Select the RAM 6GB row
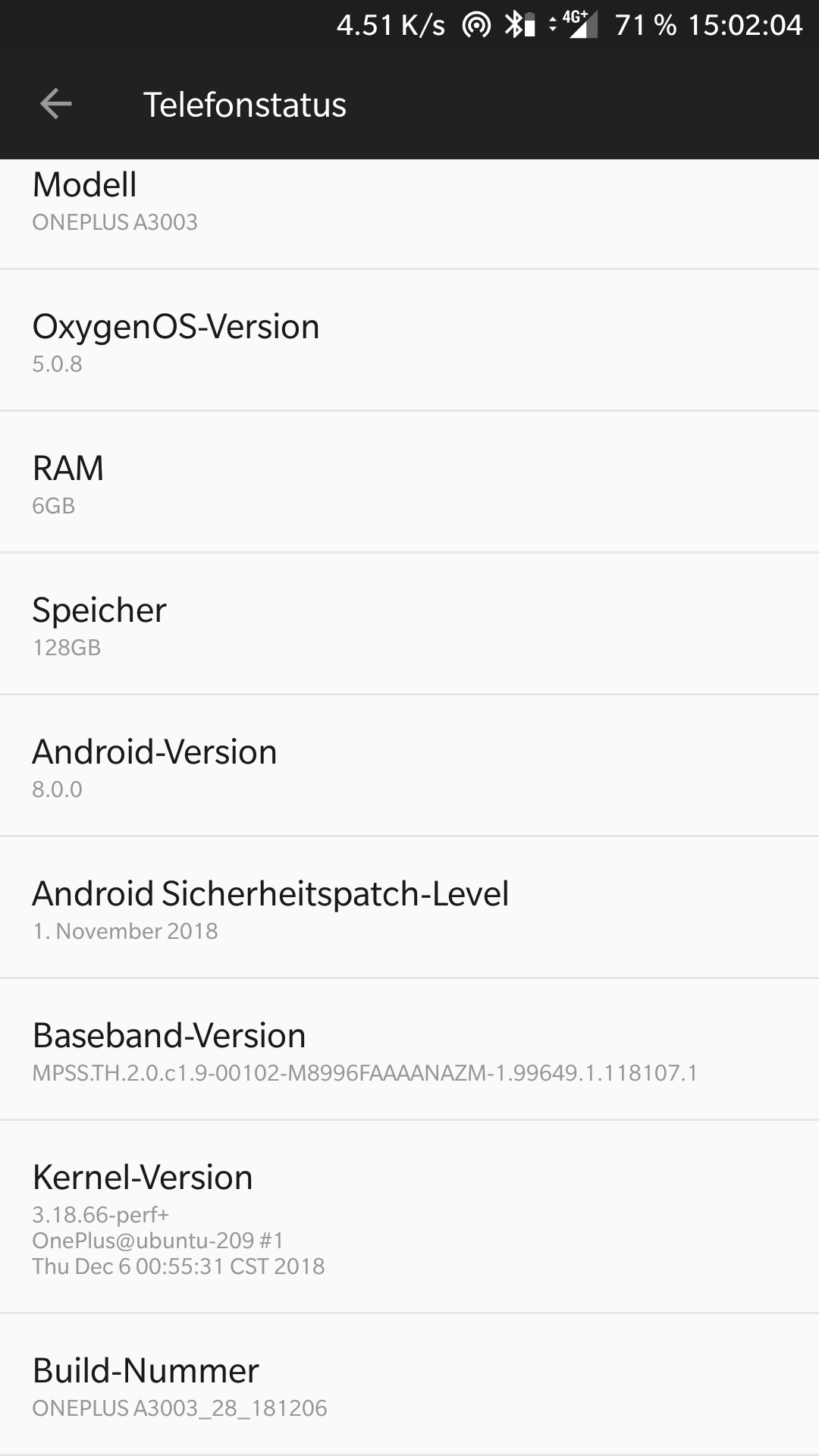 409,483
